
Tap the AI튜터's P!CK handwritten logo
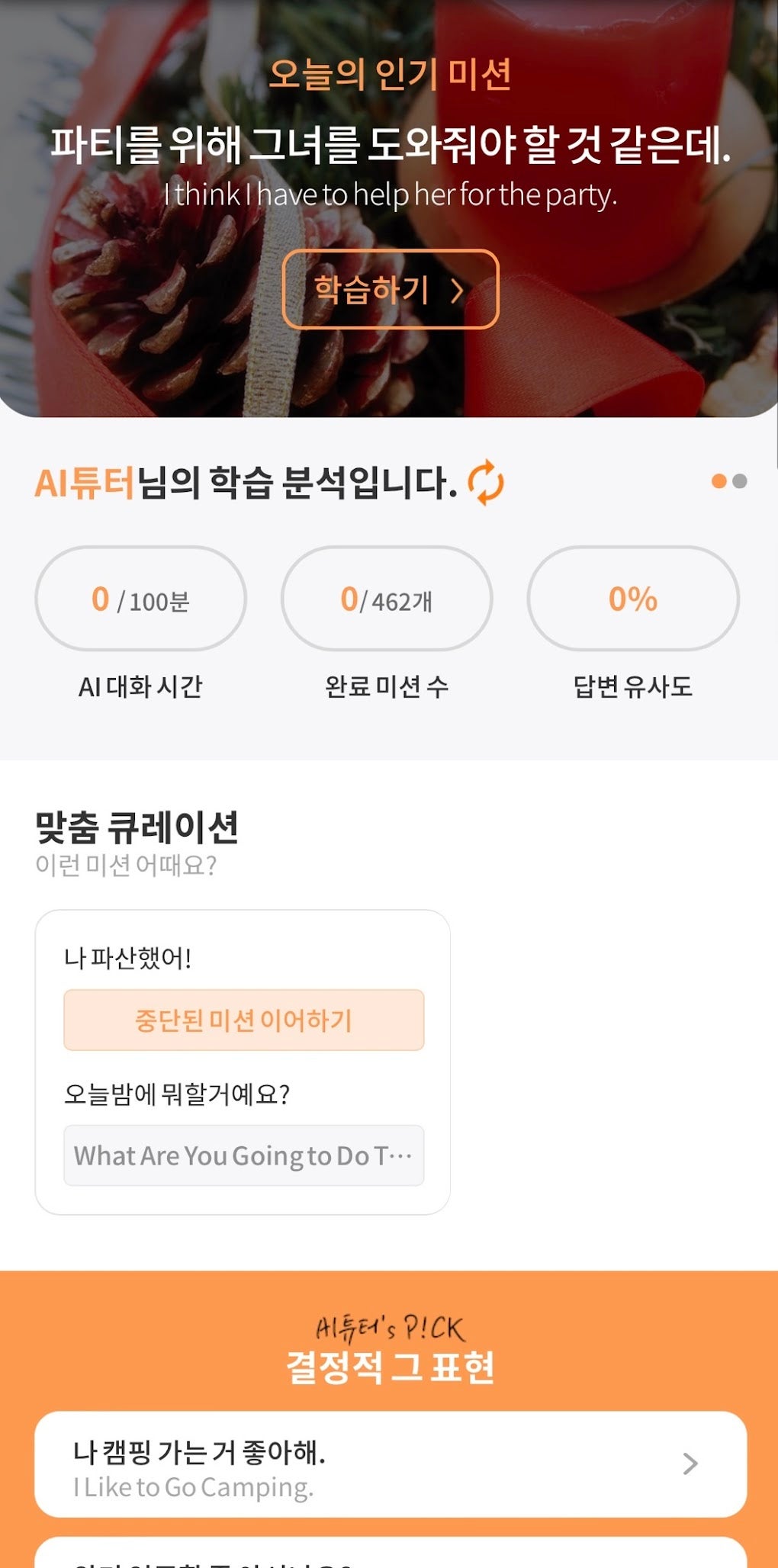(390, 1328)
